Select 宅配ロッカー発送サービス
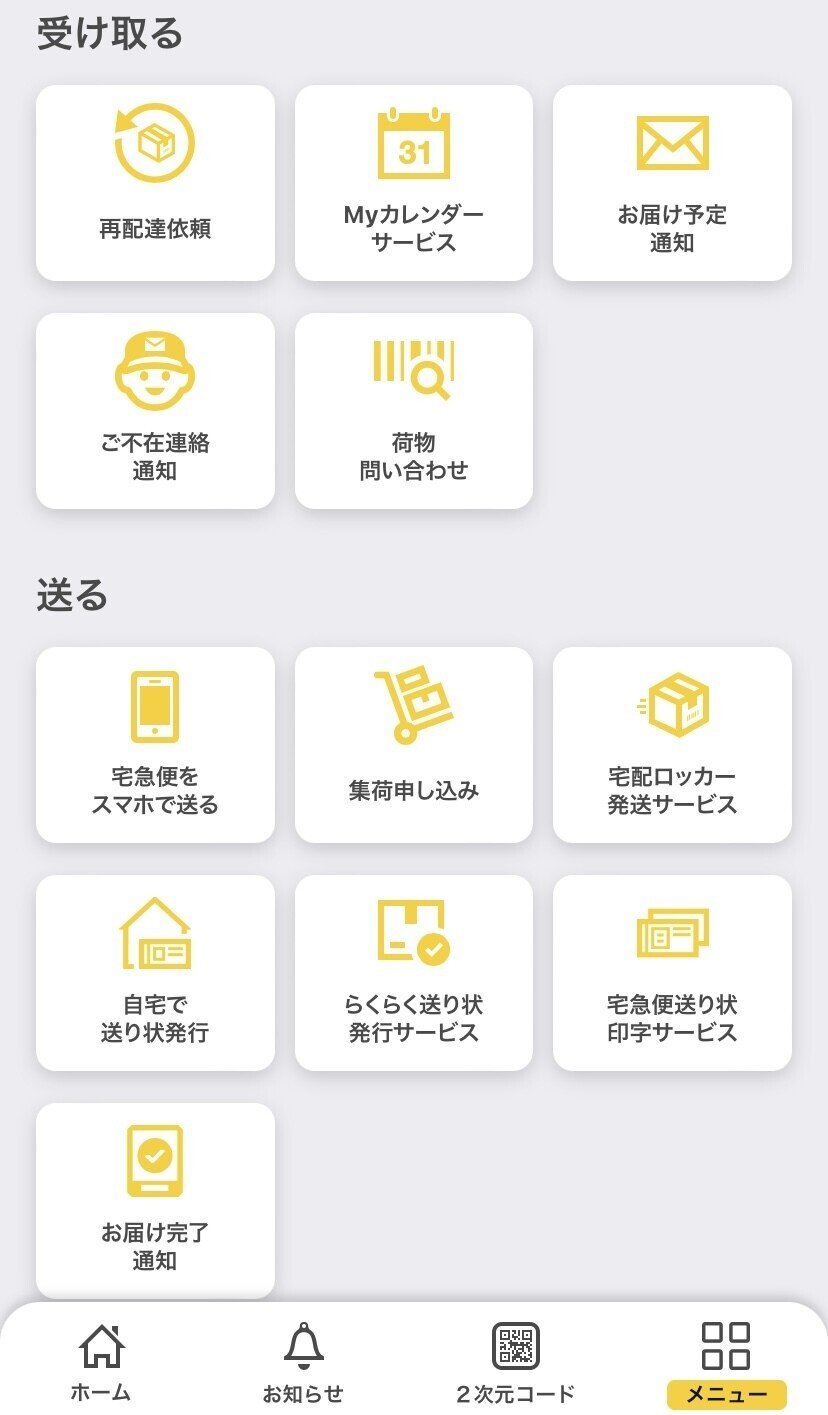Image resolution: width=828 pixels, height=1415 pixels. coord(672,745)
